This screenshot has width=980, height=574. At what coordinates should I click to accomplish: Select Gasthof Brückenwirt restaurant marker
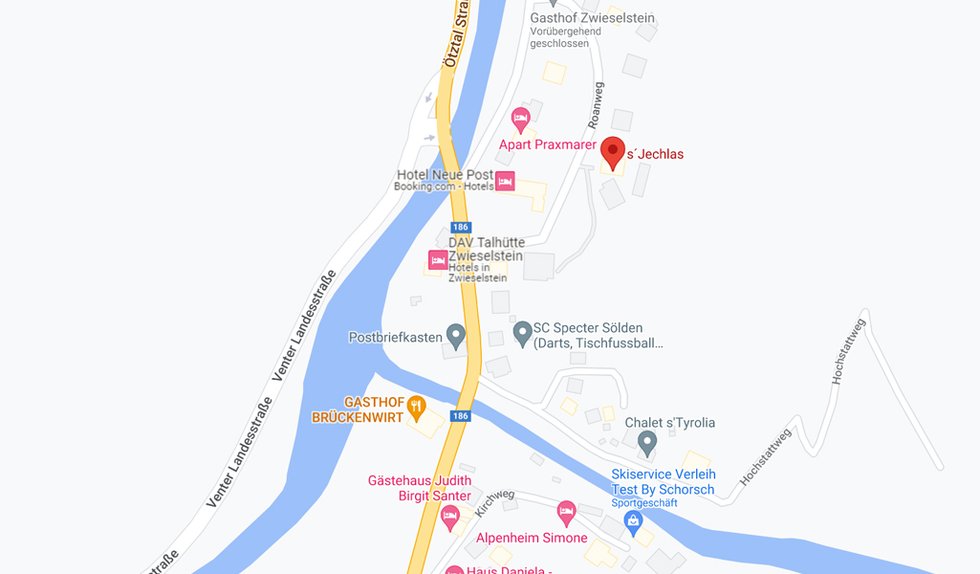tap(417, 406)
